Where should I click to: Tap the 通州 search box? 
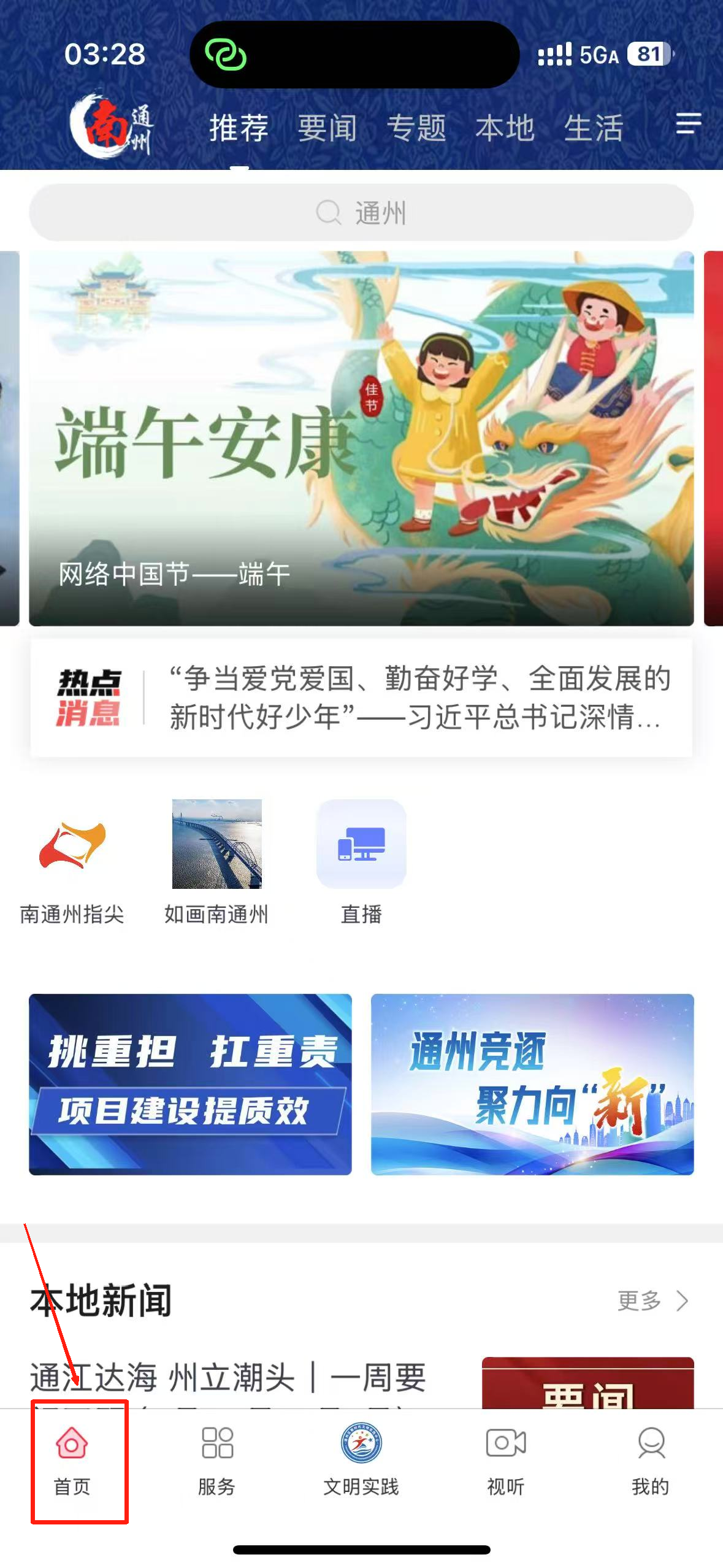[x=361, y=213]
